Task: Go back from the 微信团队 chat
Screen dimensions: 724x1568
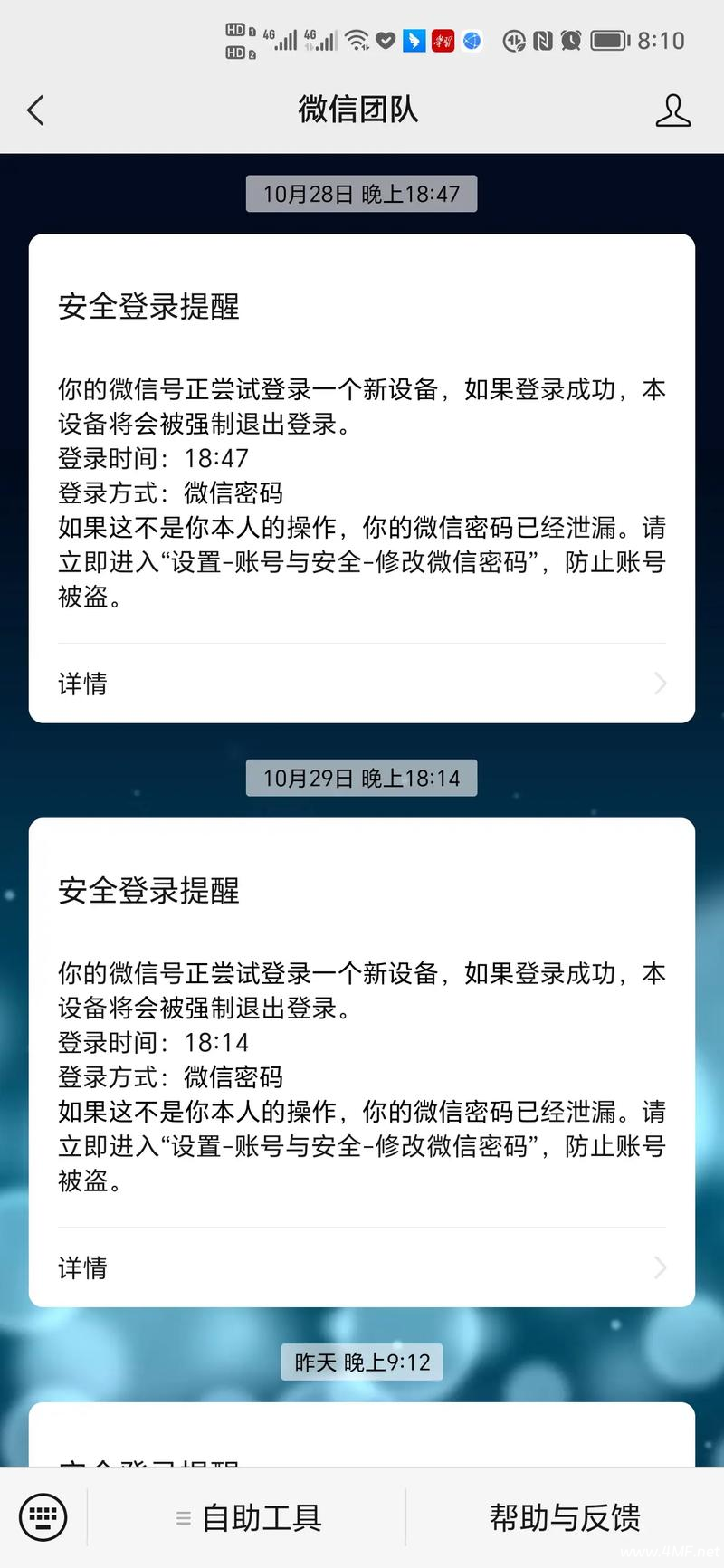Action: tap(36, 110)
